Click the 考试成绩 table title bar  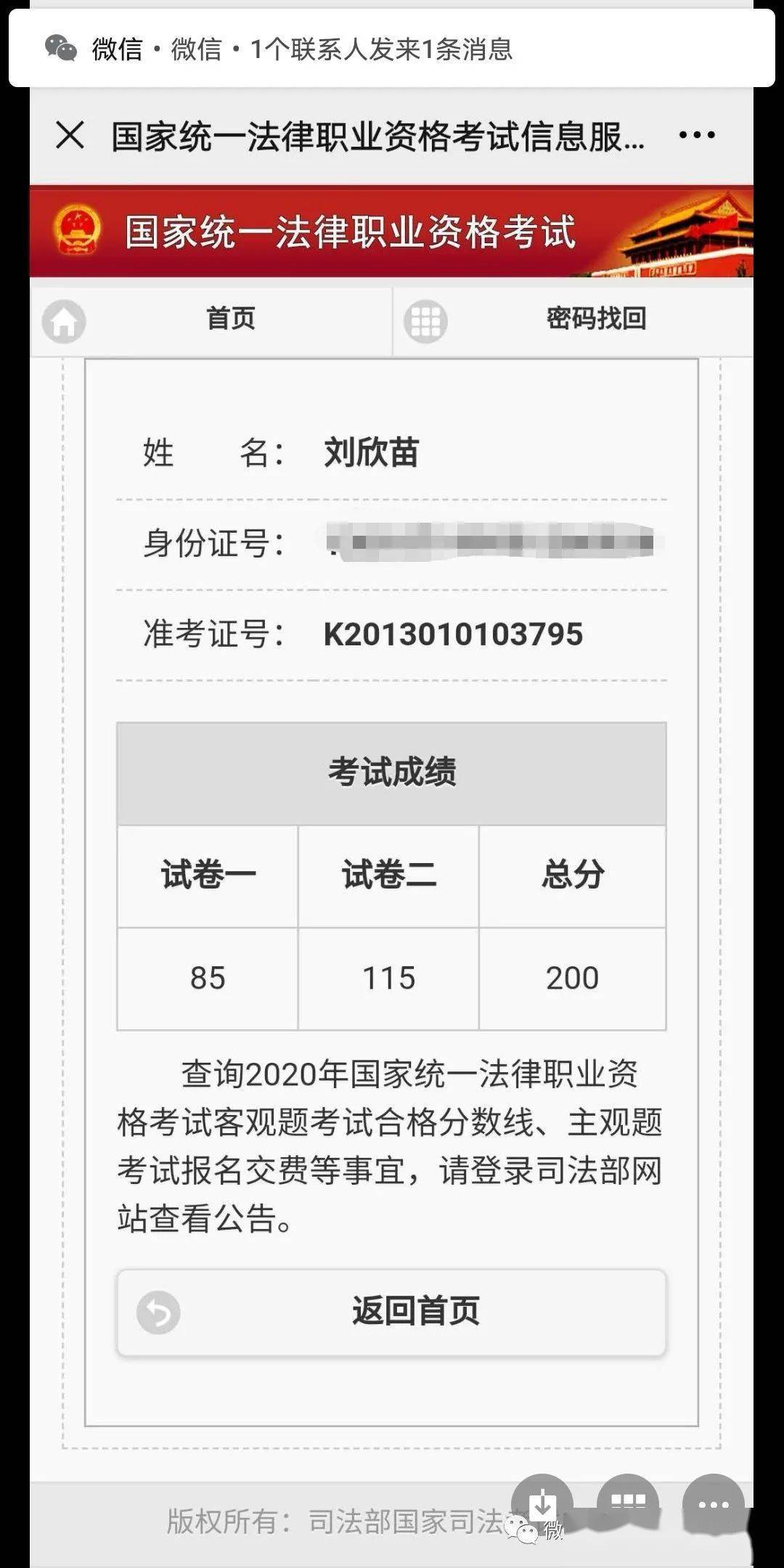(392, 772)
